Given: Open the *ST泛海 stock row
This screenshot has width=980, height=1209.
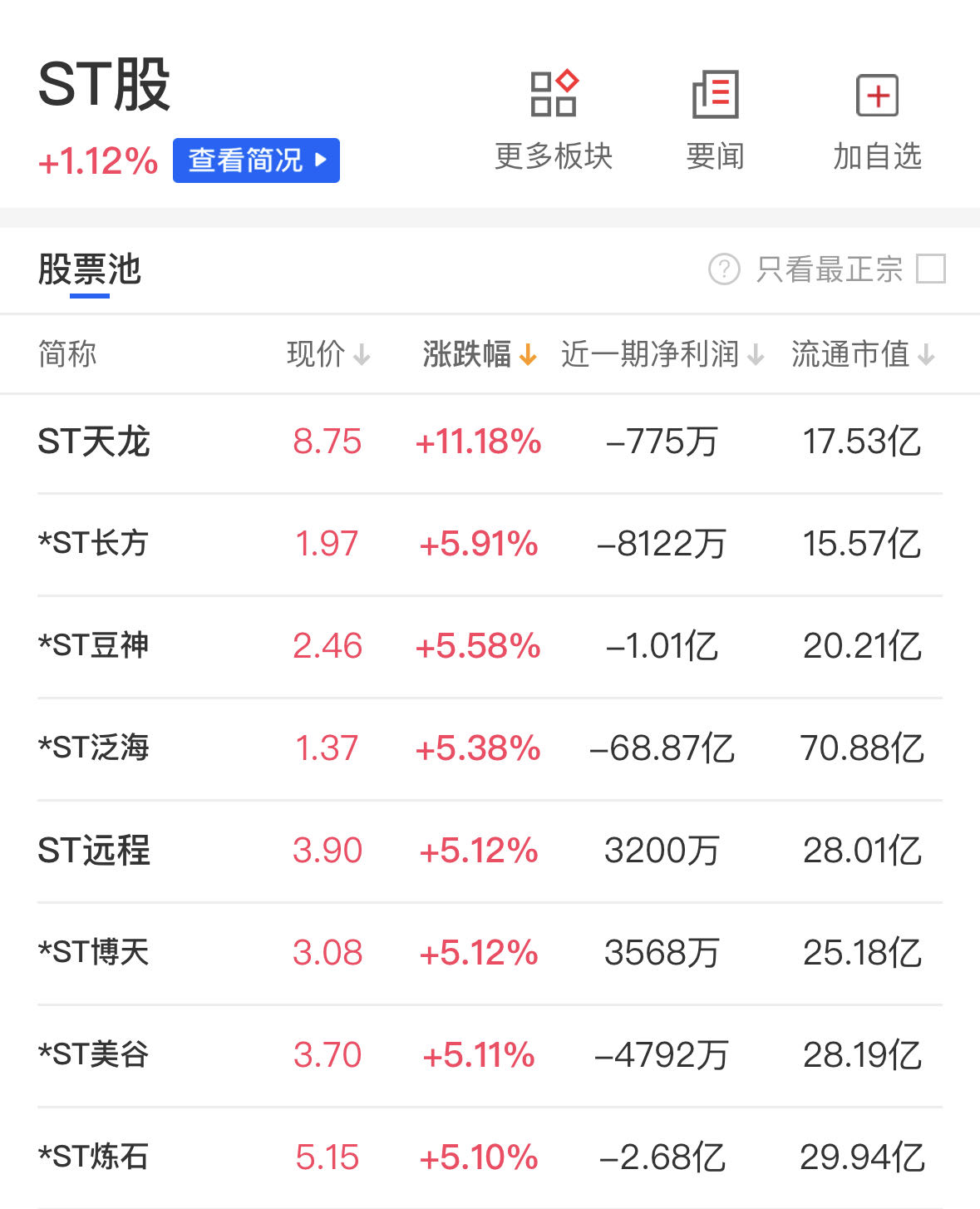Looking at the screenshot, I should point(94,748).
